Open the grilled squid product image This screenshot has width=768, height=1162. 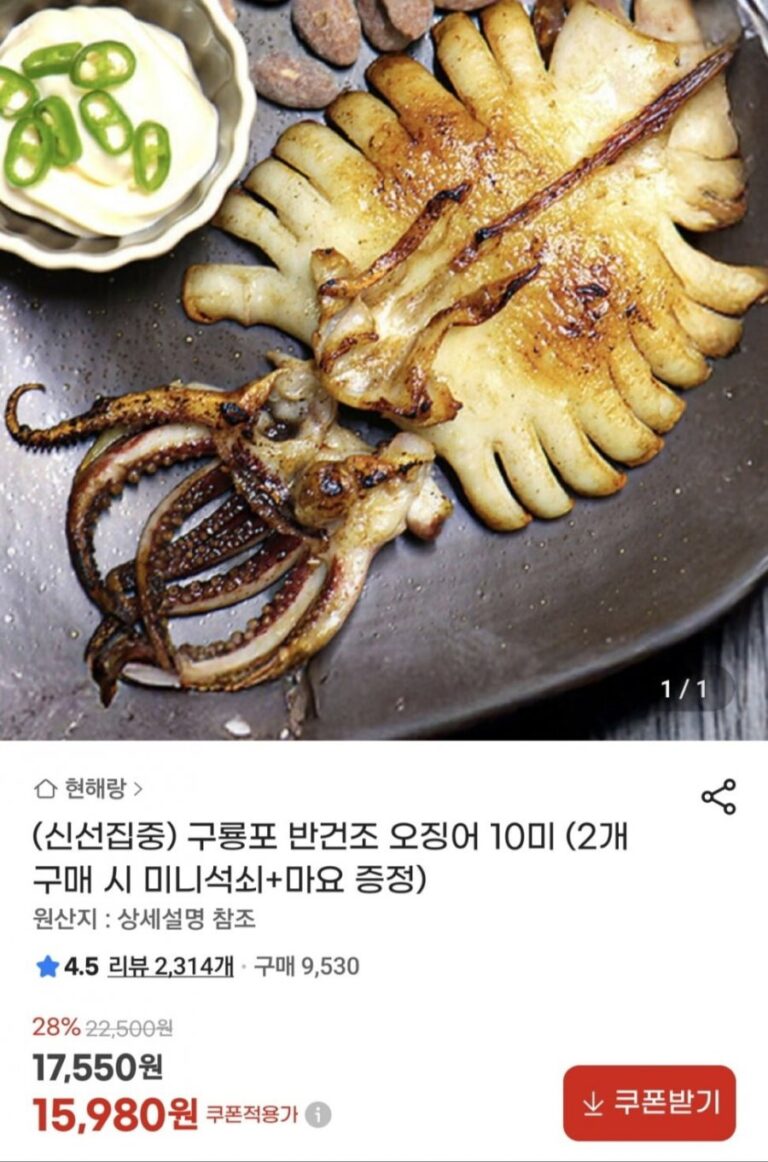384,370
